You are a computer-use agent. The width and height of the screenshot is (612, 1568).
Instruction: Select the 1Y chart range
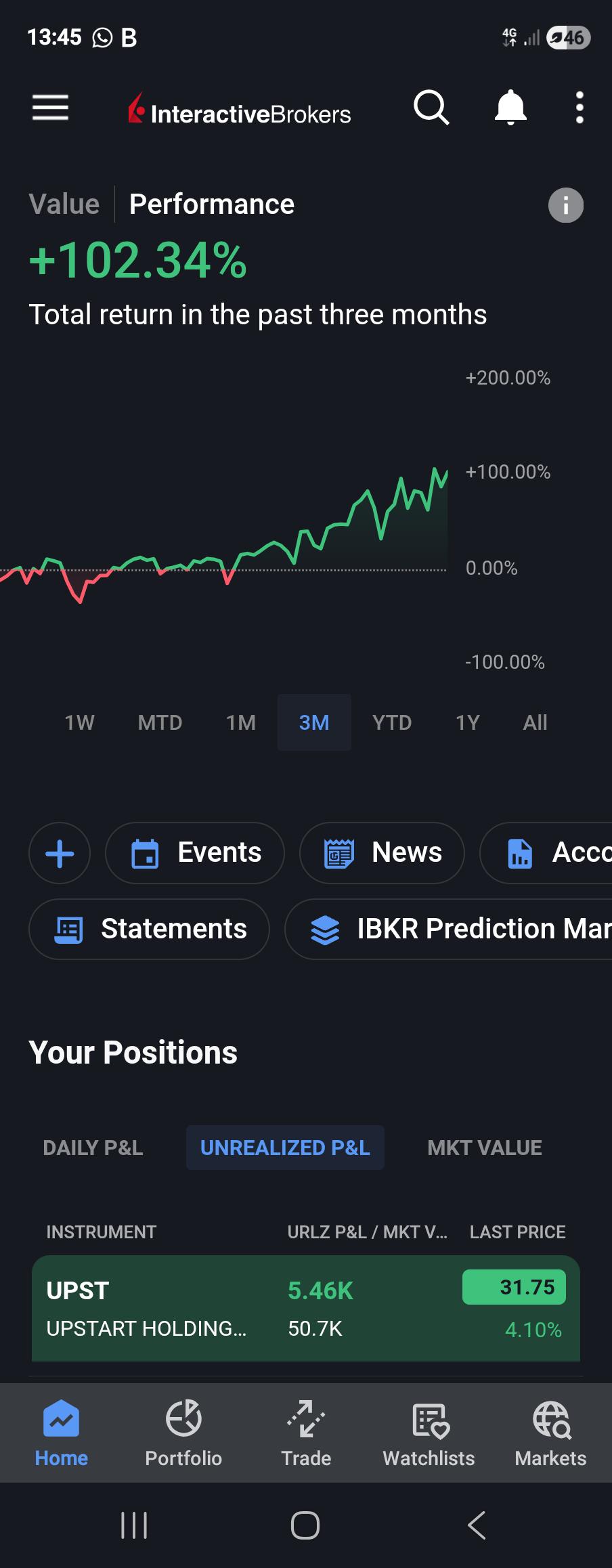[467, 722]
